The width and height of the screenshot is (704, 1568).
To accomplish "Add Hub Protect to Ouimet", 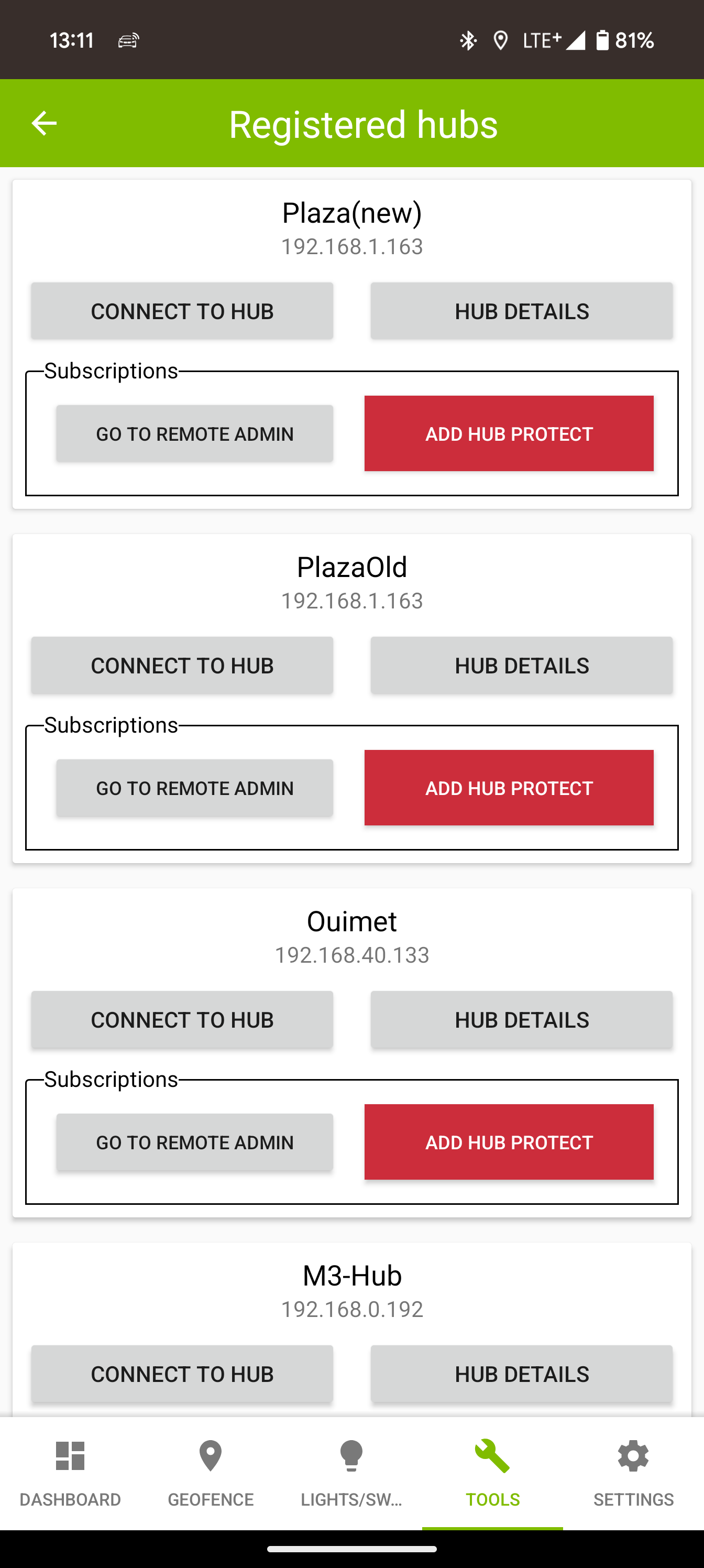I will click(x=509, y=1142).
